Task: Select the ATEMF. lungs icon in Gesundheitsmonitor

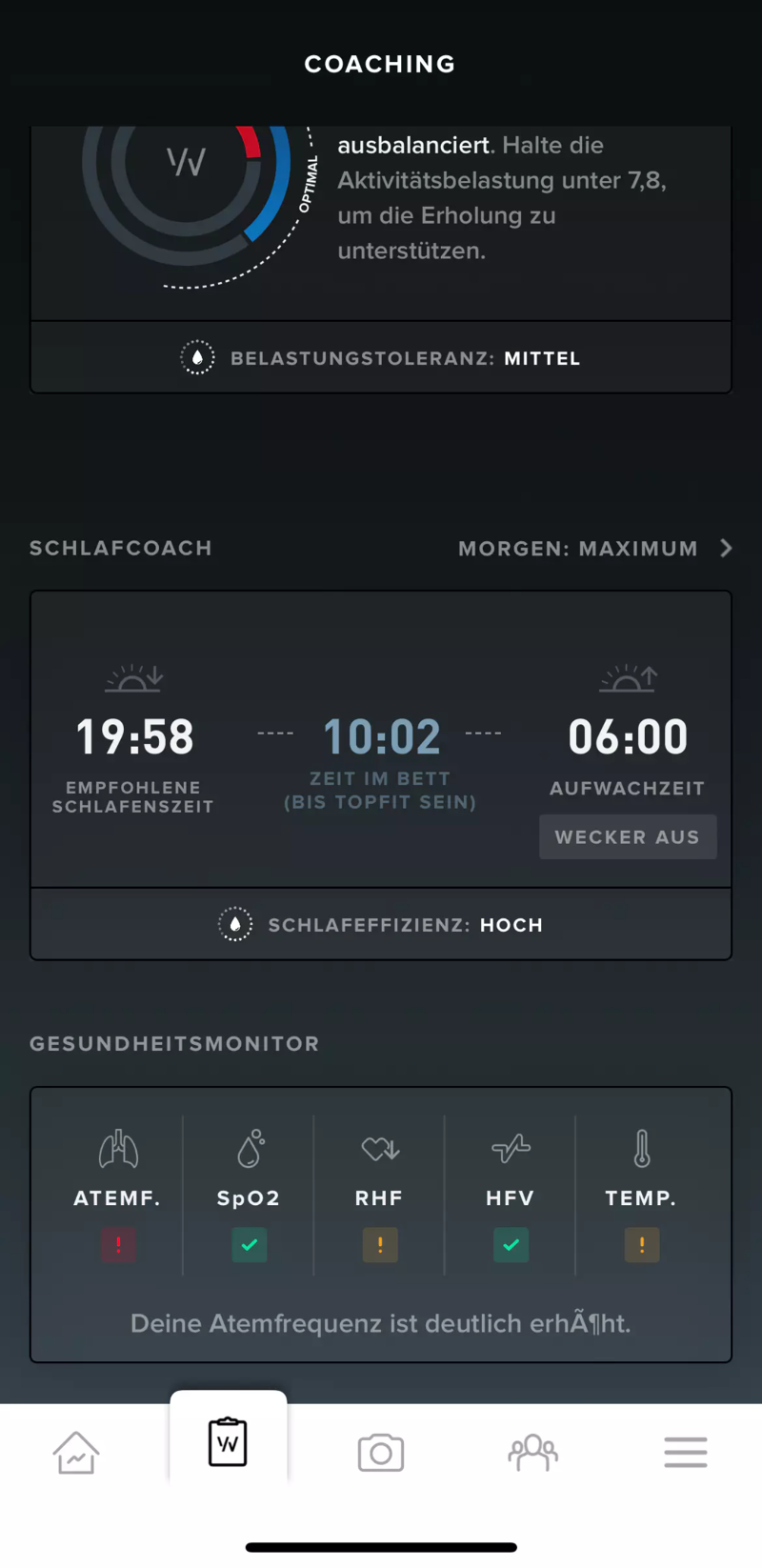Action: (x=116, y=1148)
